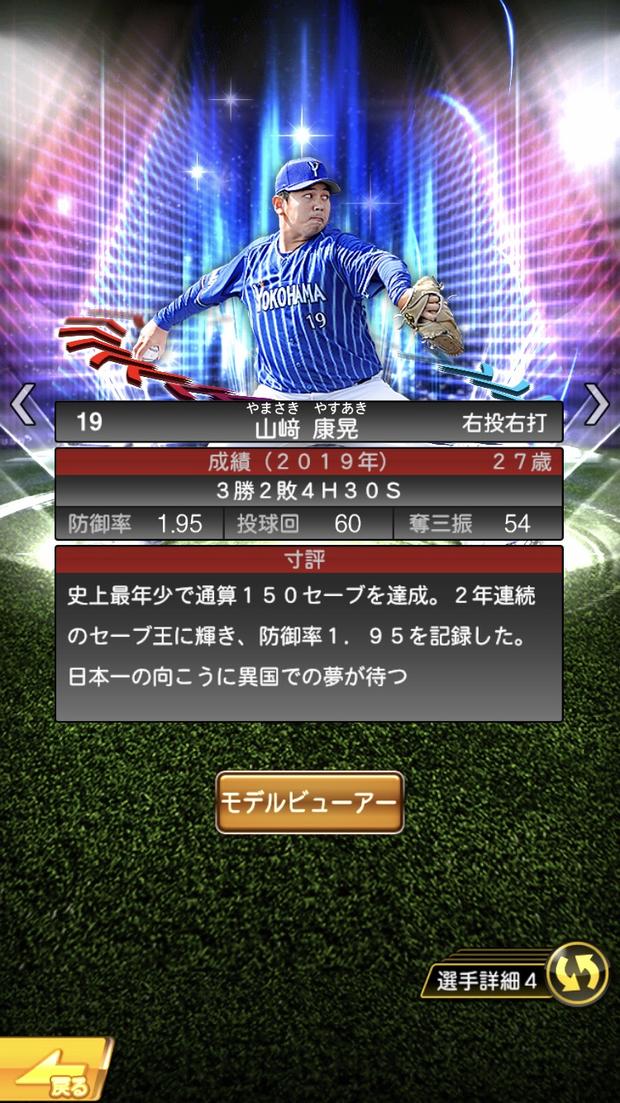
Task: Switch the 選手詳細4 player detail page
Action: [x=577, y=973]
